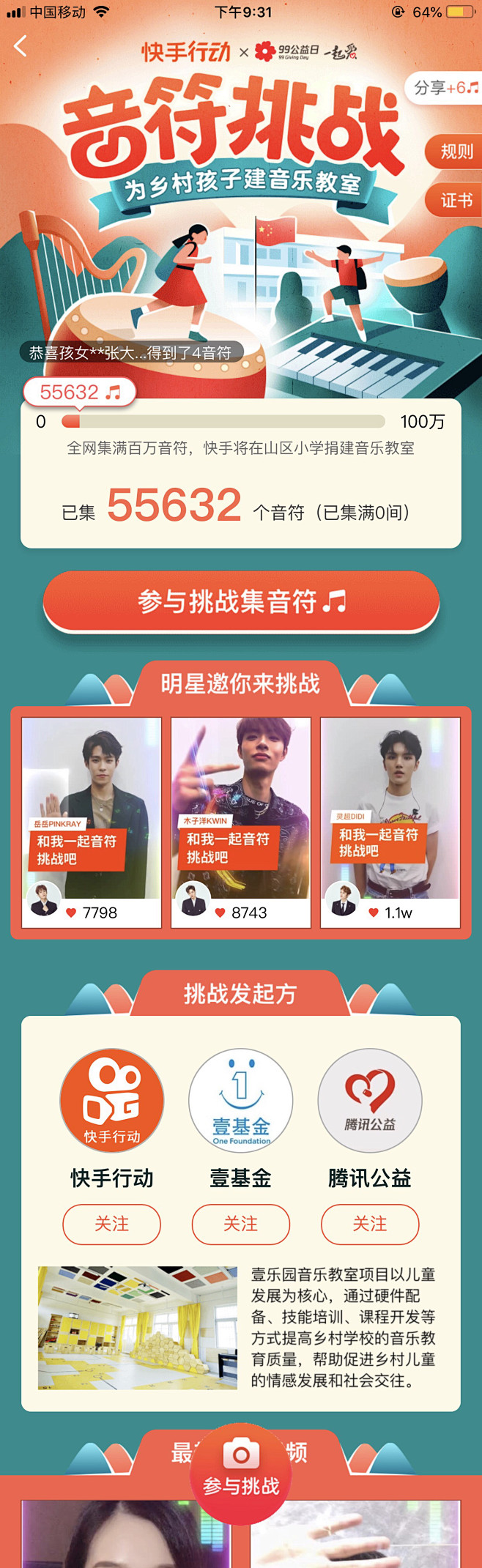
Task: Open 灵超DIDI's challenge video
Action: click(390, 813)
